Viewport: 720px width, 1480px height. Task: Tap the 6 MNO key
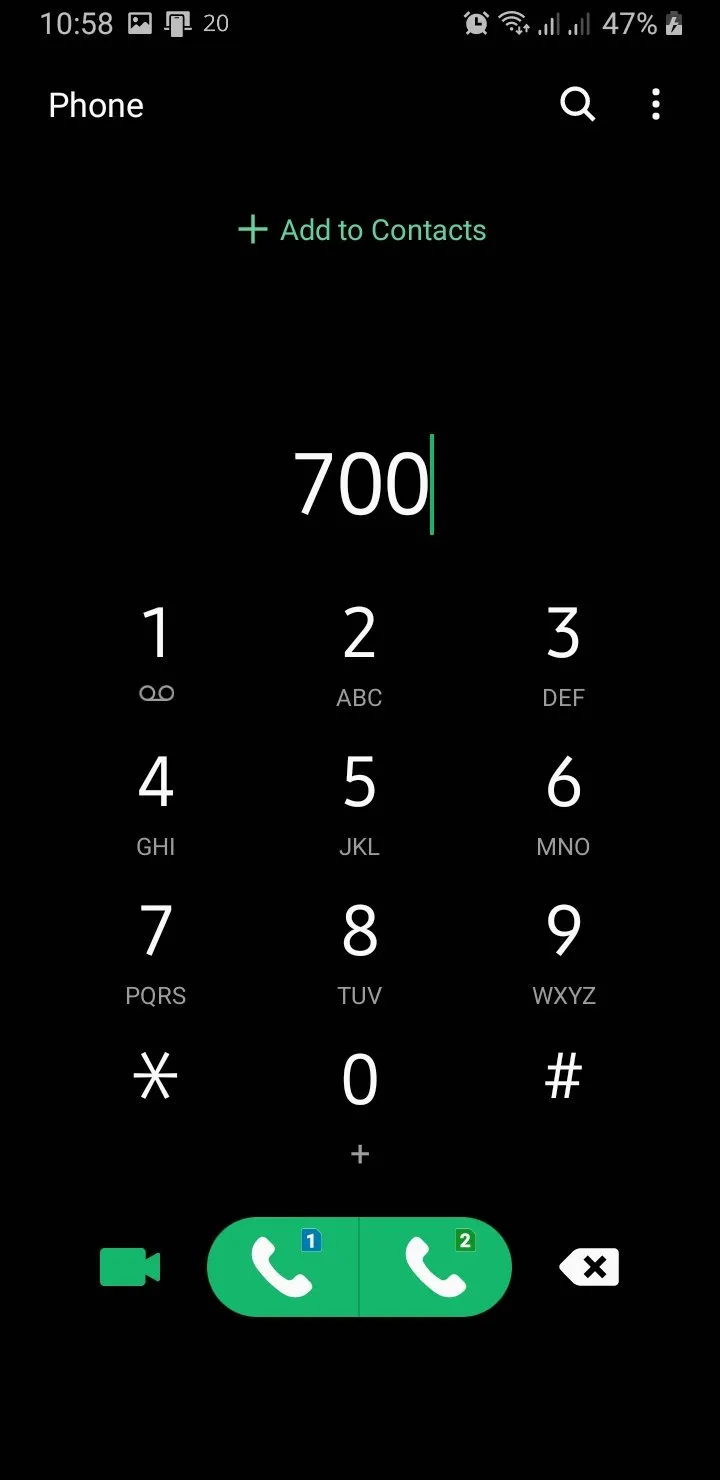tap(563, 797)
